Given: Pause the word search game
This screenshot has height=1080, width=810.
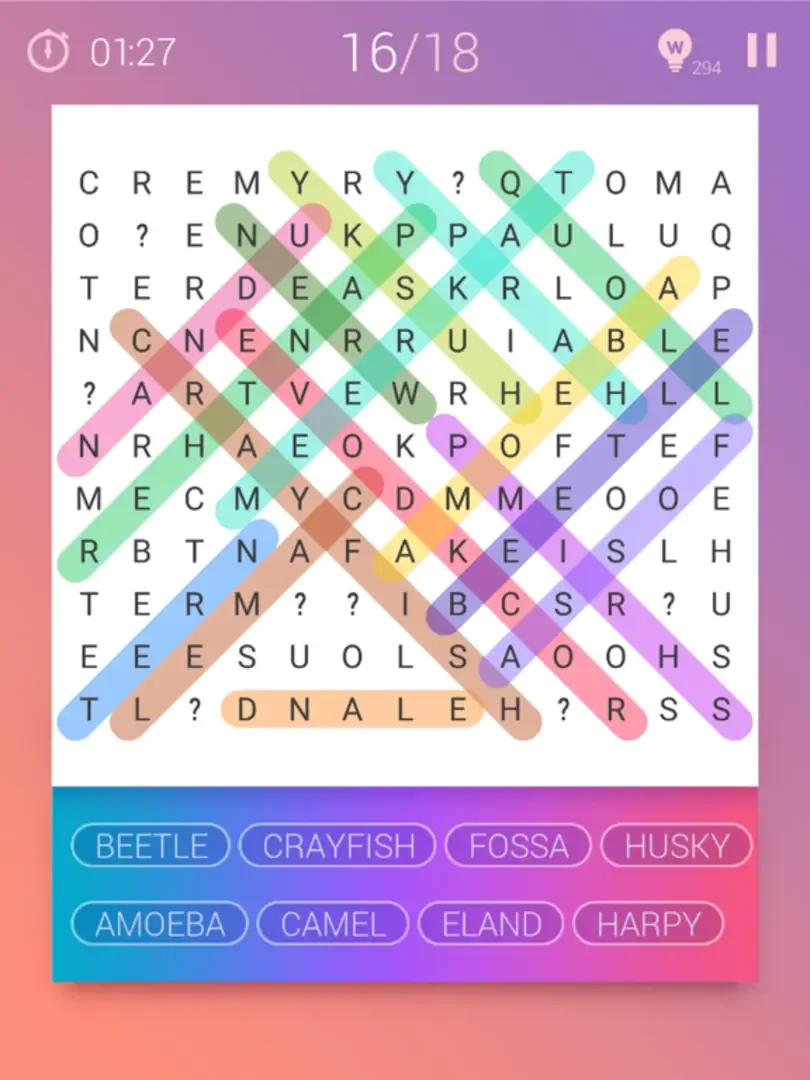Looking at the screenshot, I should click(761, 50).
